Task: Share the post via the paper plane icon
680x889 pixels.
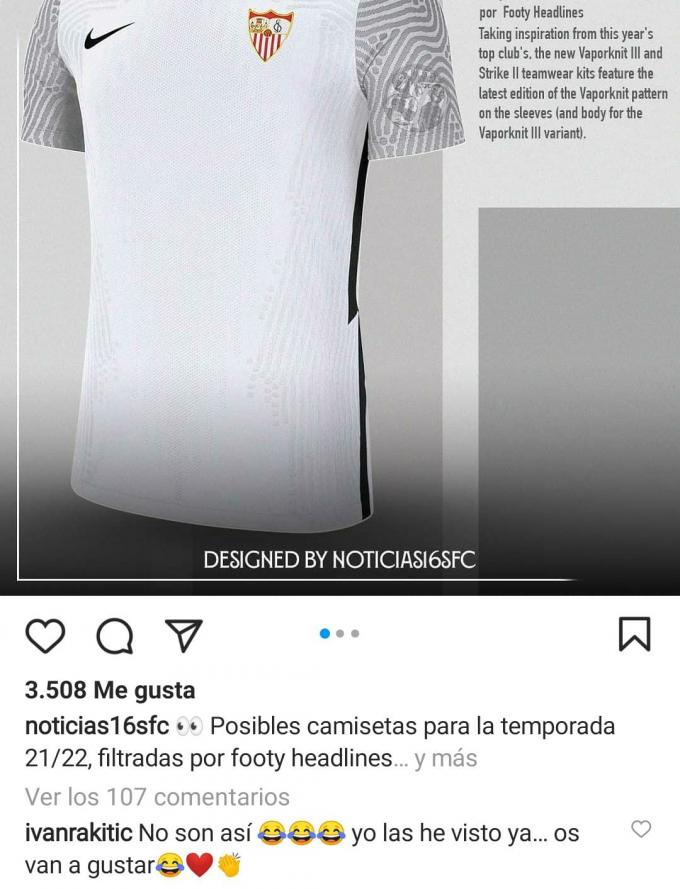Action: [183, 634]
